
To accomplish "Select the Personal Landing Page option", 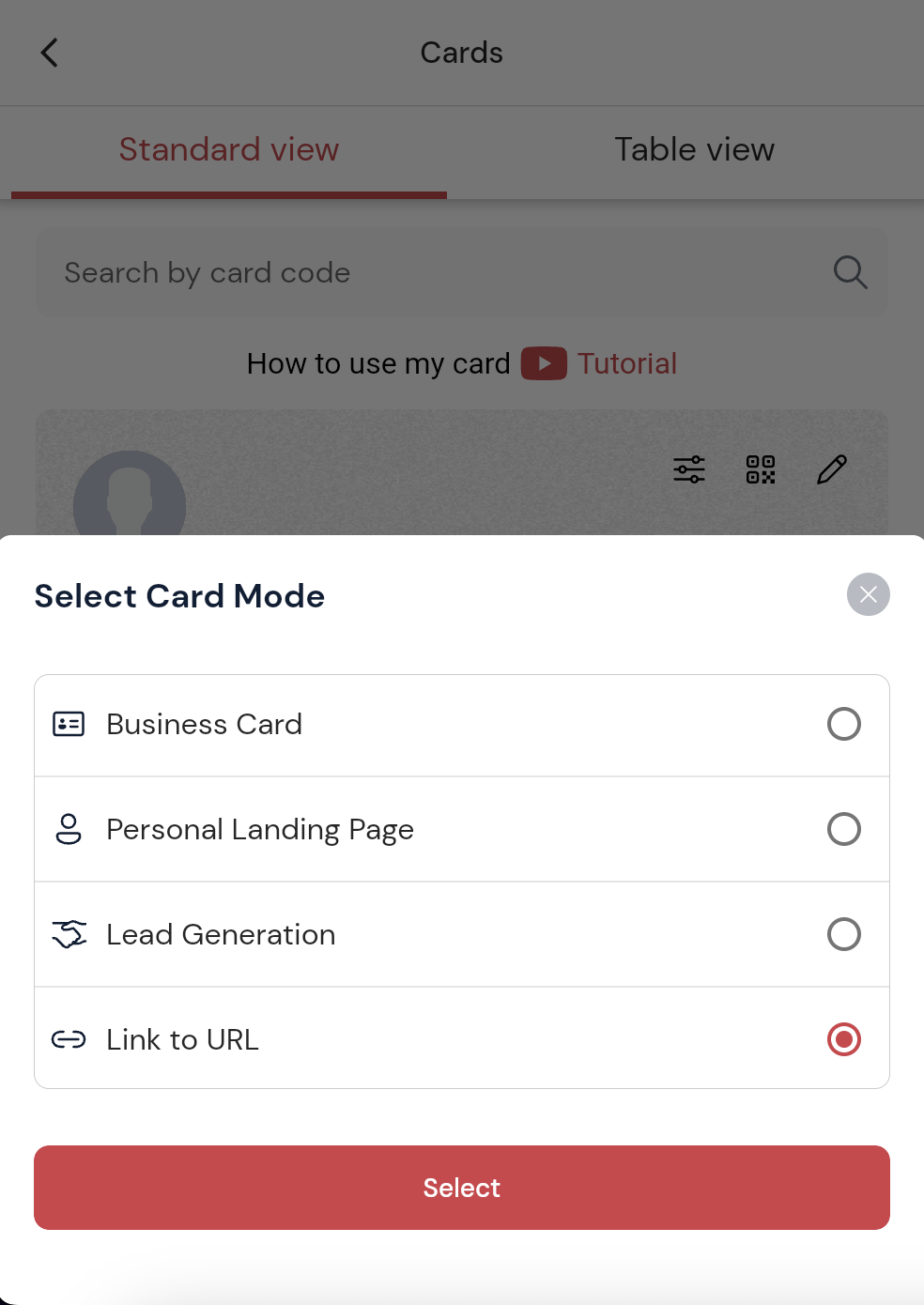I will click(843, 829).
